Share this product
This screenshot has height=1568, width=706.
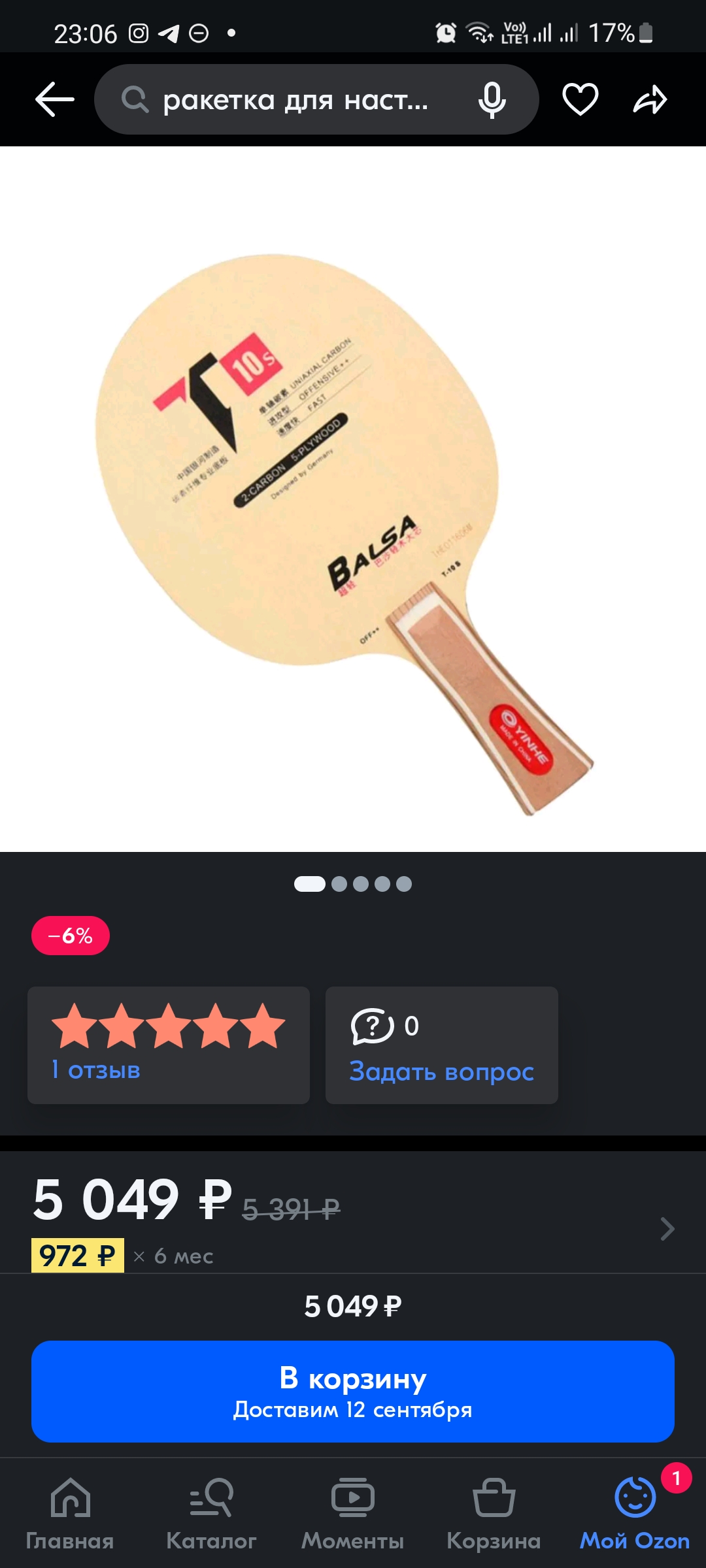(650, 100)
